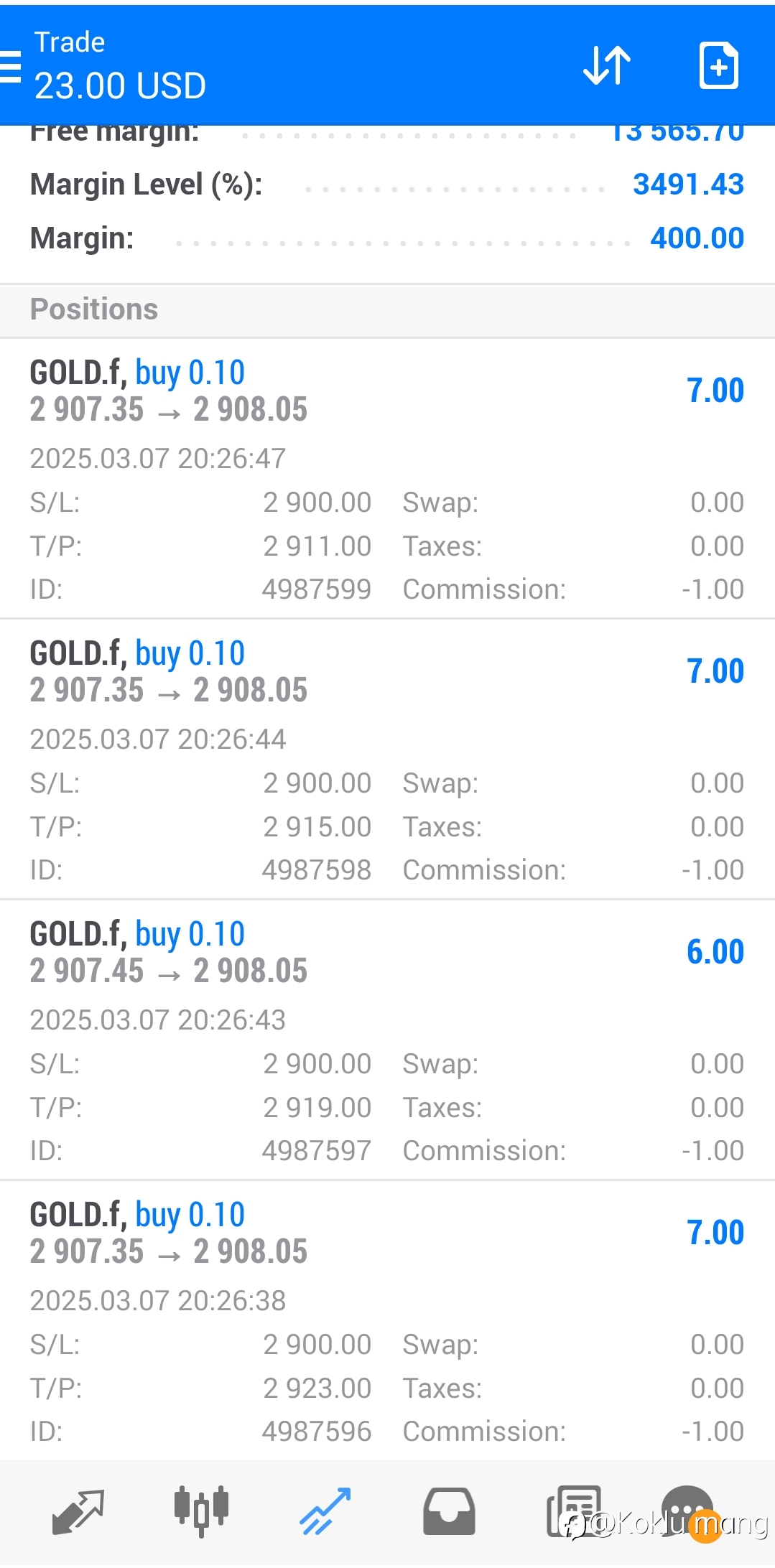
Task: Tap the sort arrows icon
Action: (x=607, y=65)
